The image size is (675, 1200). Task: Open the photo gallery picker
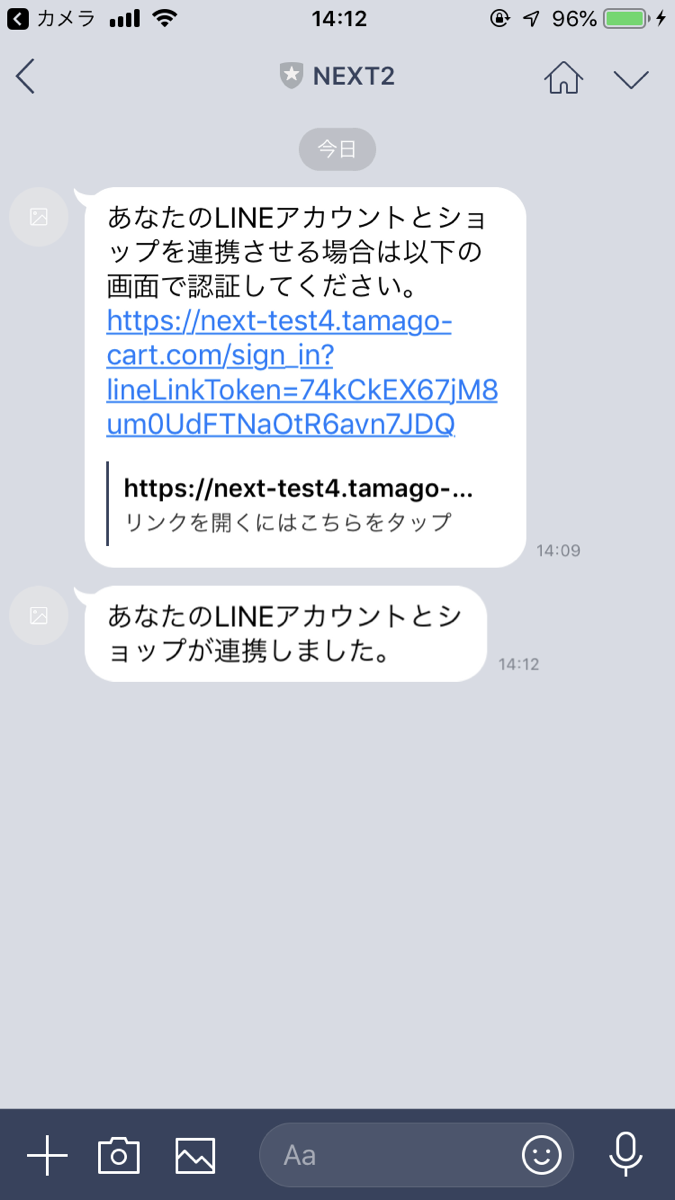195,1155
